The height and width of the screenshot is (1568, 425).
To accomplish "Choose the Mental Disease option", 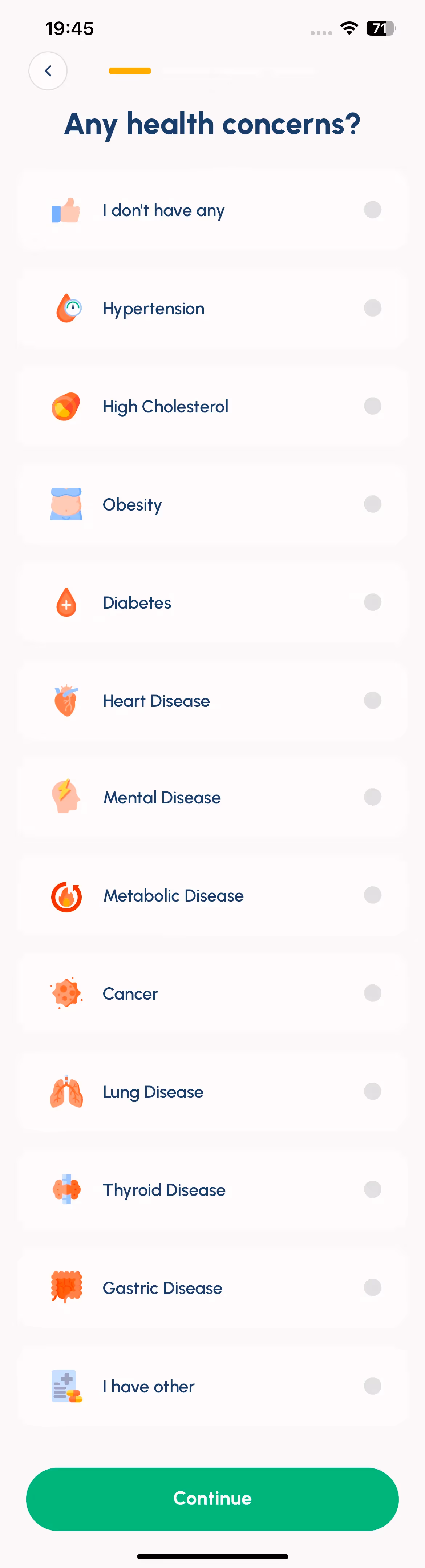I will [212, 797].
